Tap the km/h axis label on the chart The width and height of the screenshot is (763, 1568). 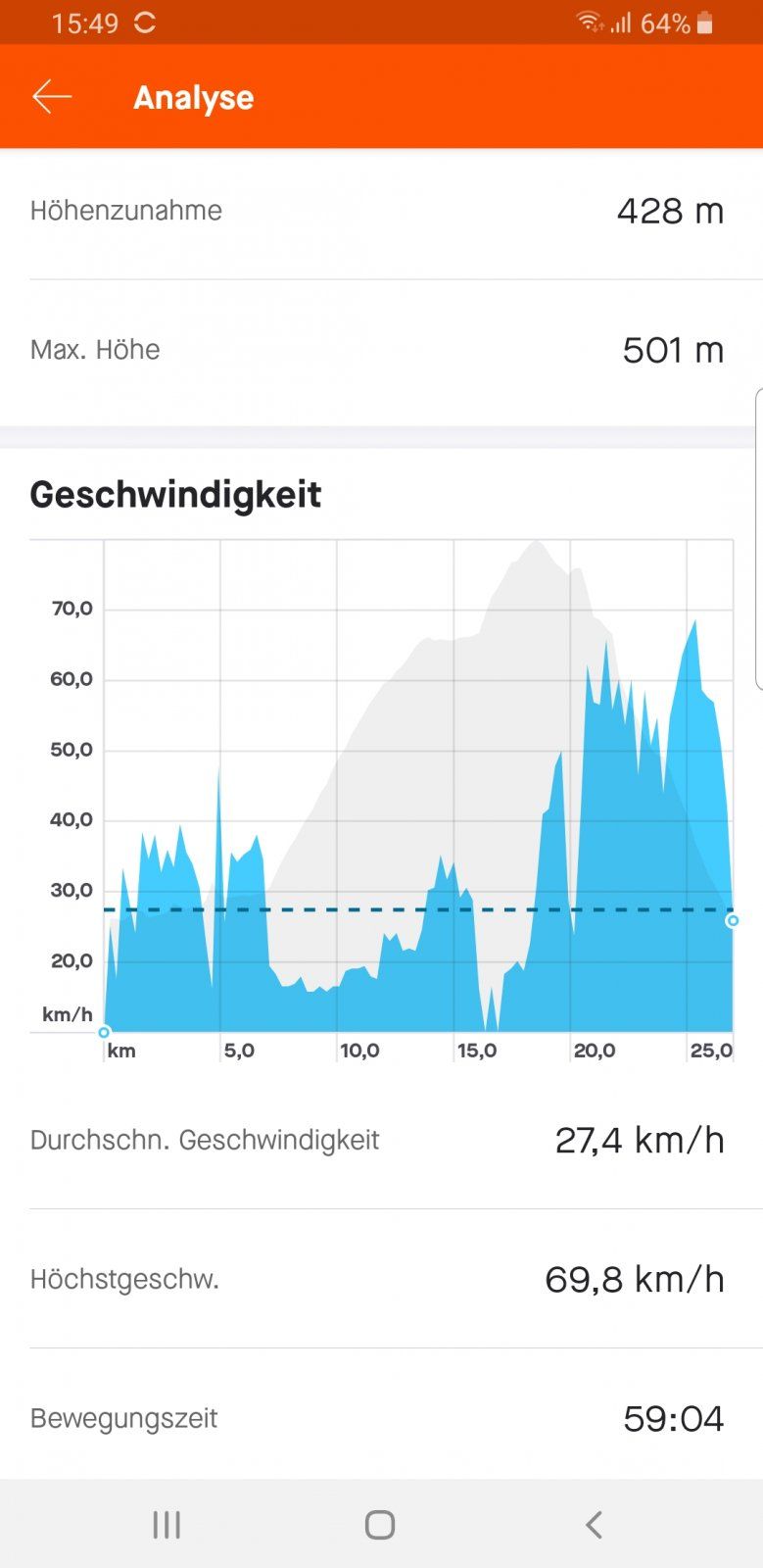(x=67, y=1014)
